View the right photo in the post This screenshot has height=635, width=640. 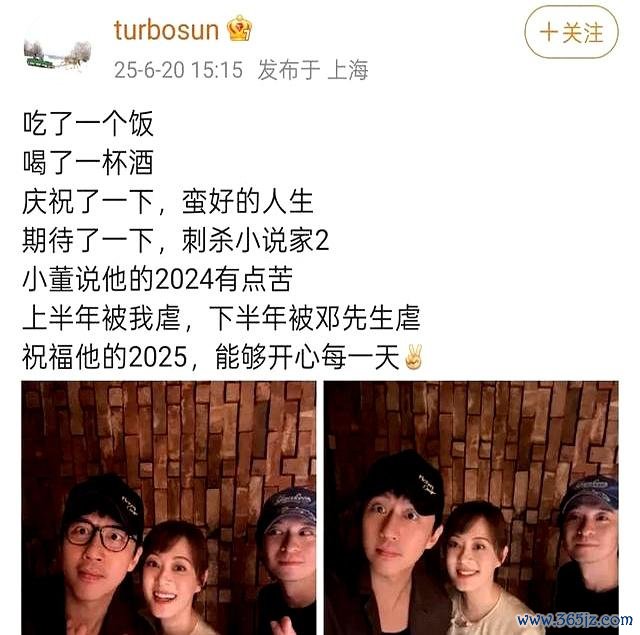tap(471, 507)
